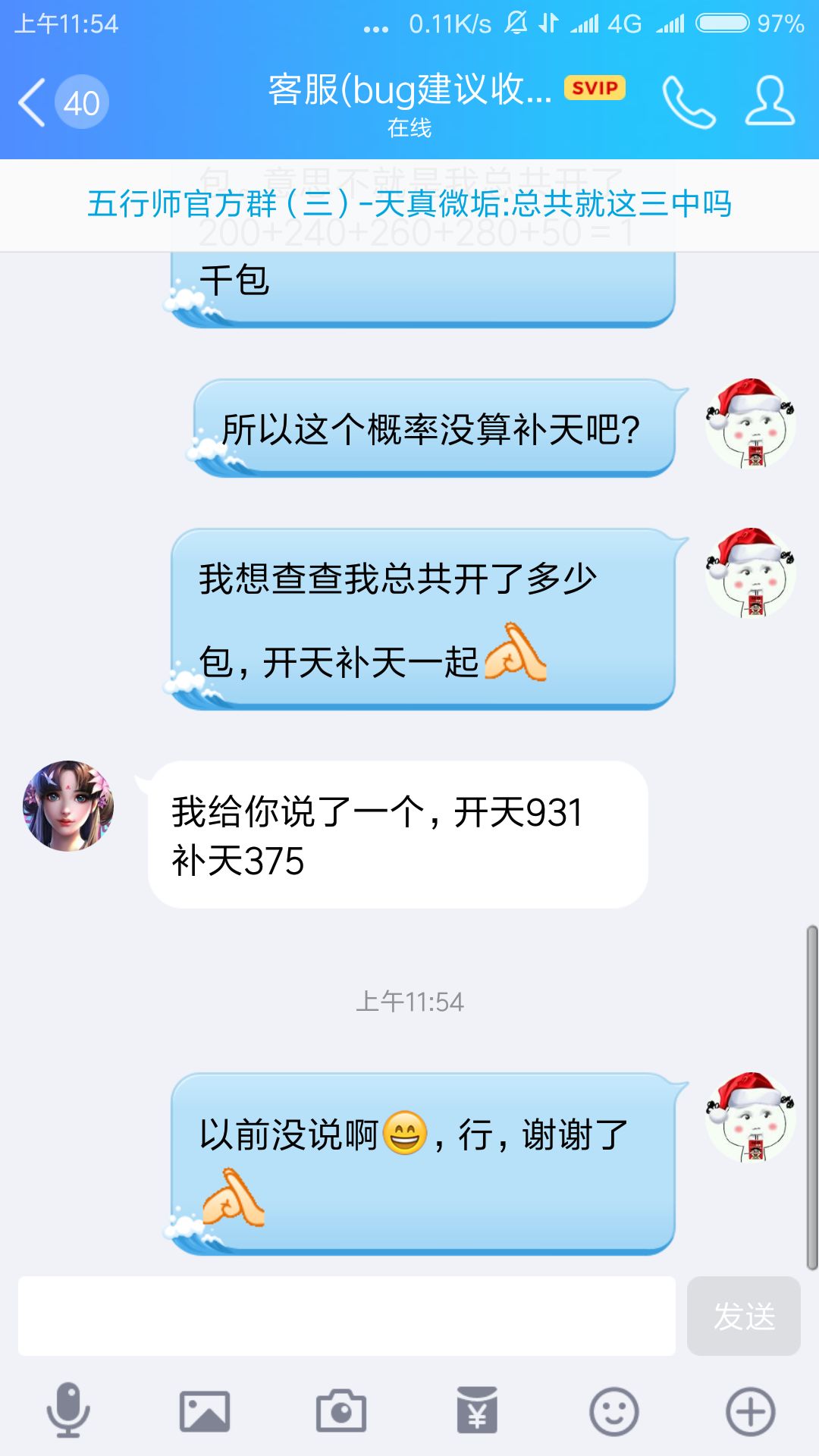Open the image gallery picker

(205, 1412)
